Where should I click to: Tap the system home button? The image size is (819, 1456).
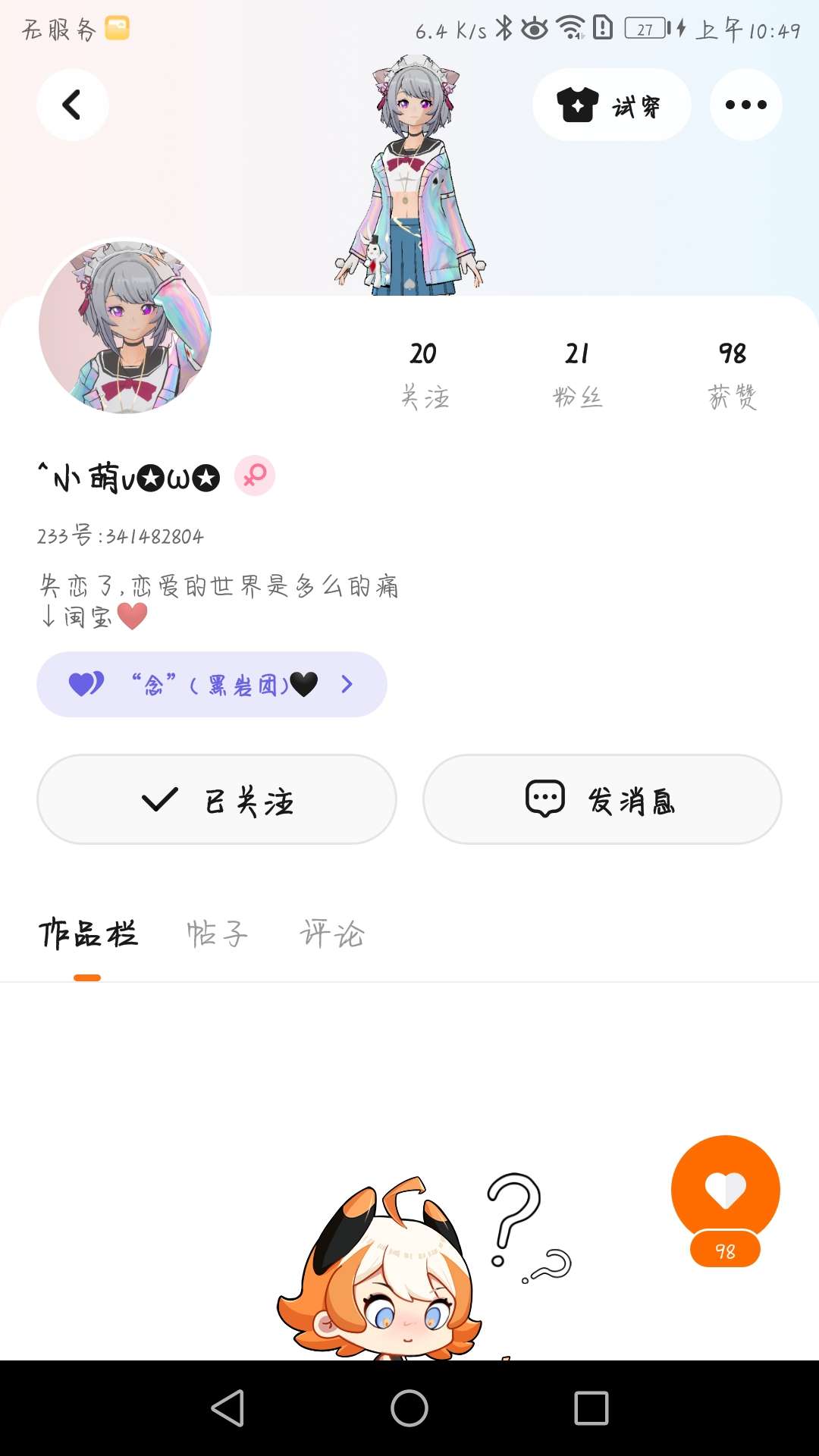point(409,1408)
